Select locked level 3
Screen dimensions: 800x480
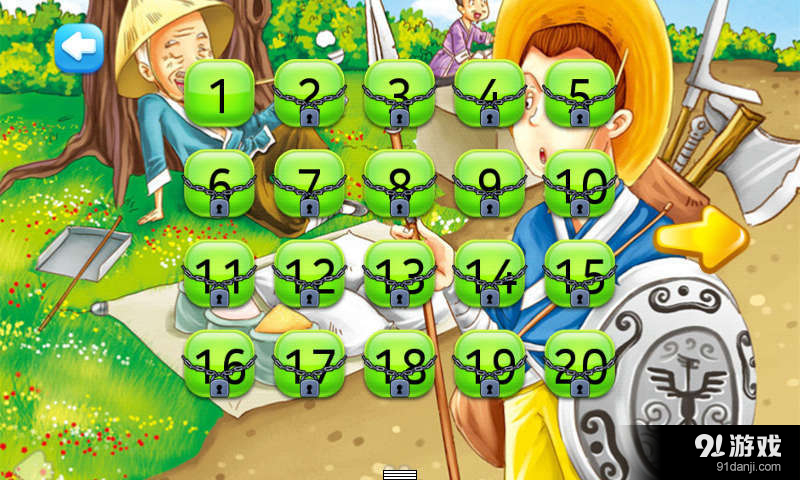coord(400,94)
